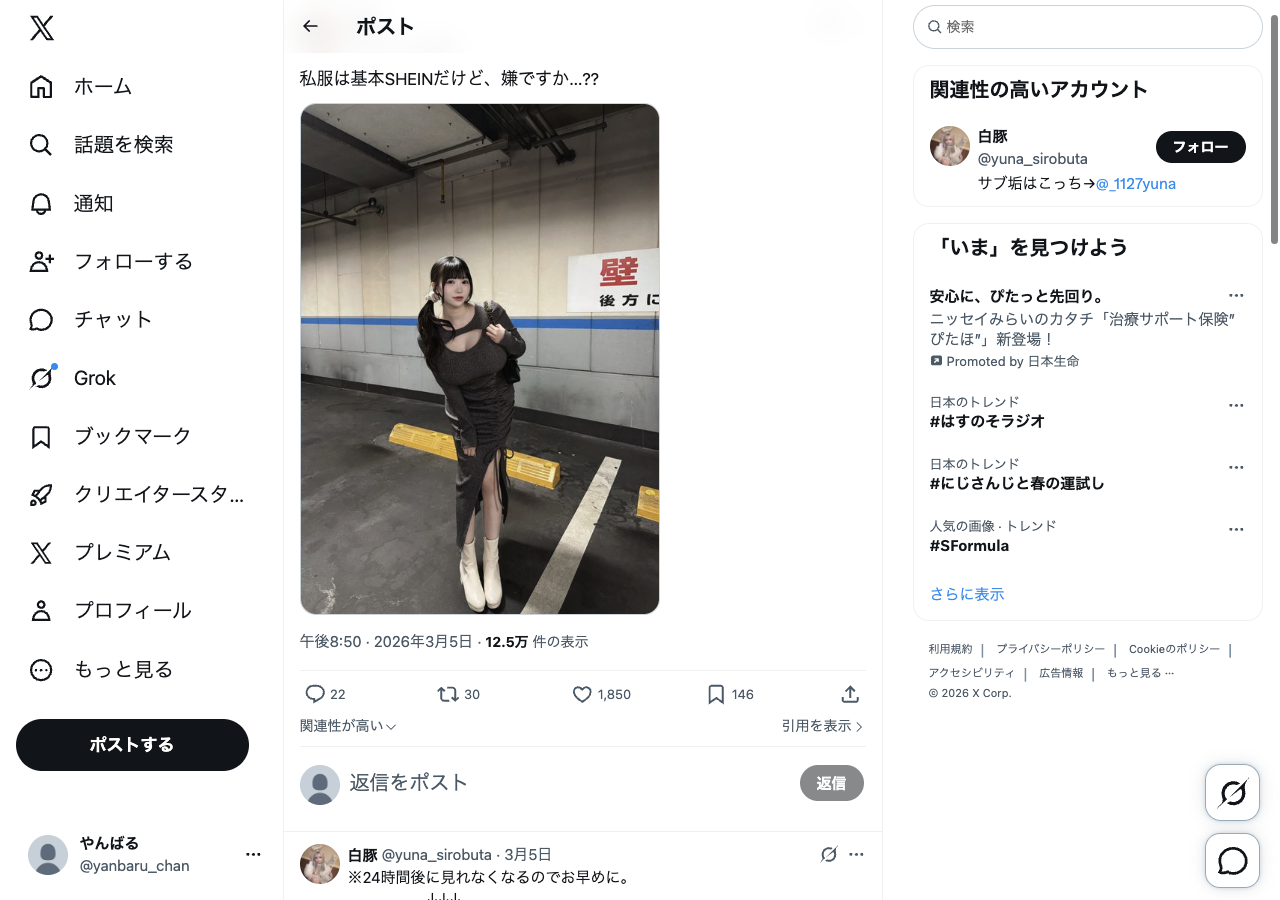This screenshot has width=1280, height=900.
Task: Tap the ポストする button
Action: (x=132, y=745)
